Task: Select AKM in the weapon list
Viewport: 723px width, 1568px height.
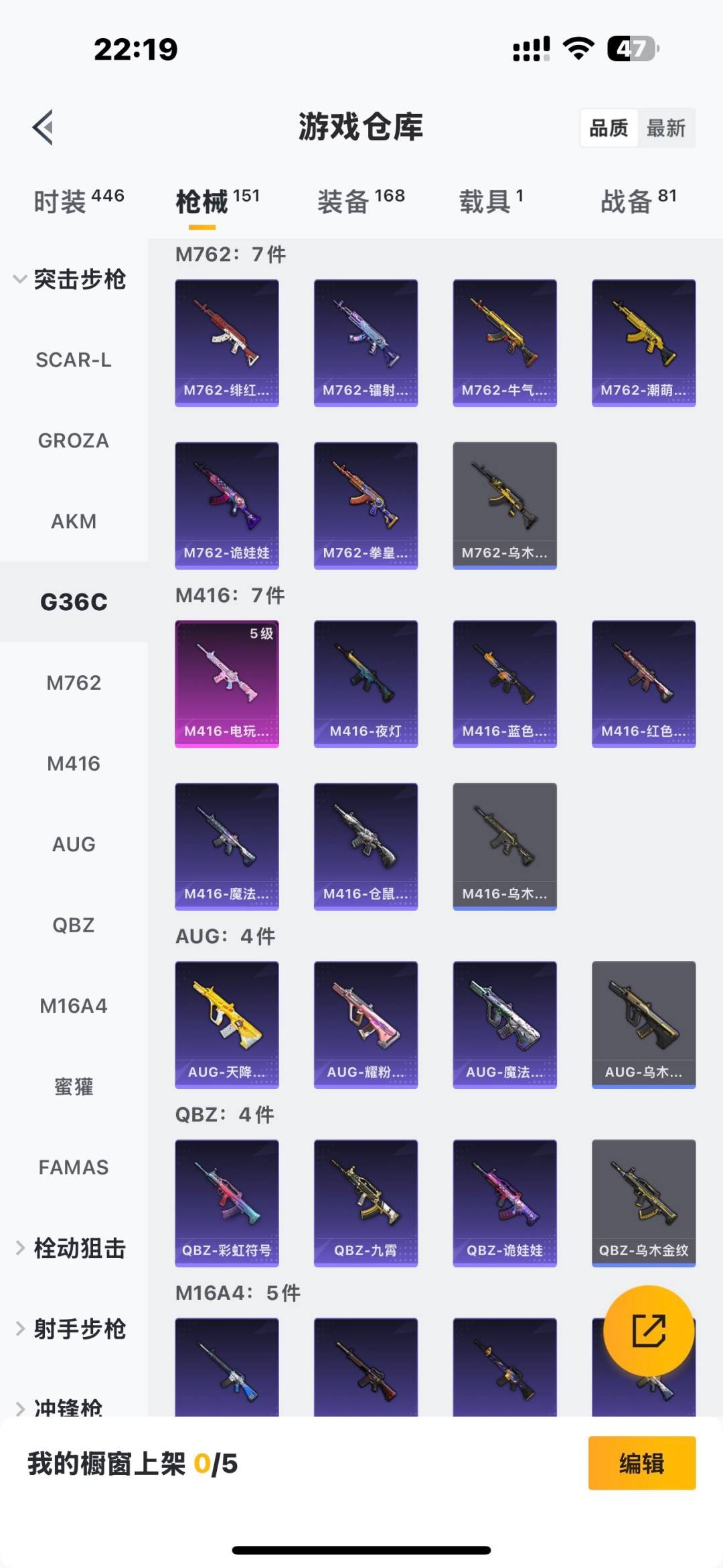Action: click(x=74, y=521)
